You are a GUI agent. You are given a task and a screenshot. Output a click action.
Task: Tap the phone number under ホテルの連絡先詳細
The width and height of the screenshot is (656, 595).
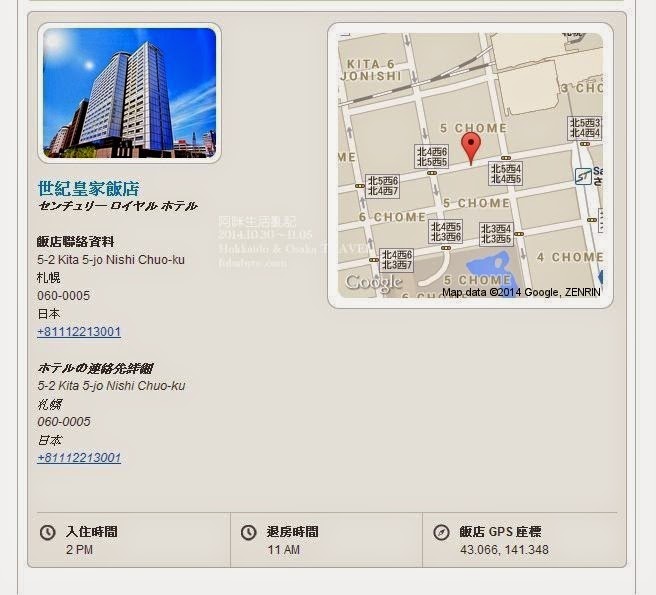(79, 458)
